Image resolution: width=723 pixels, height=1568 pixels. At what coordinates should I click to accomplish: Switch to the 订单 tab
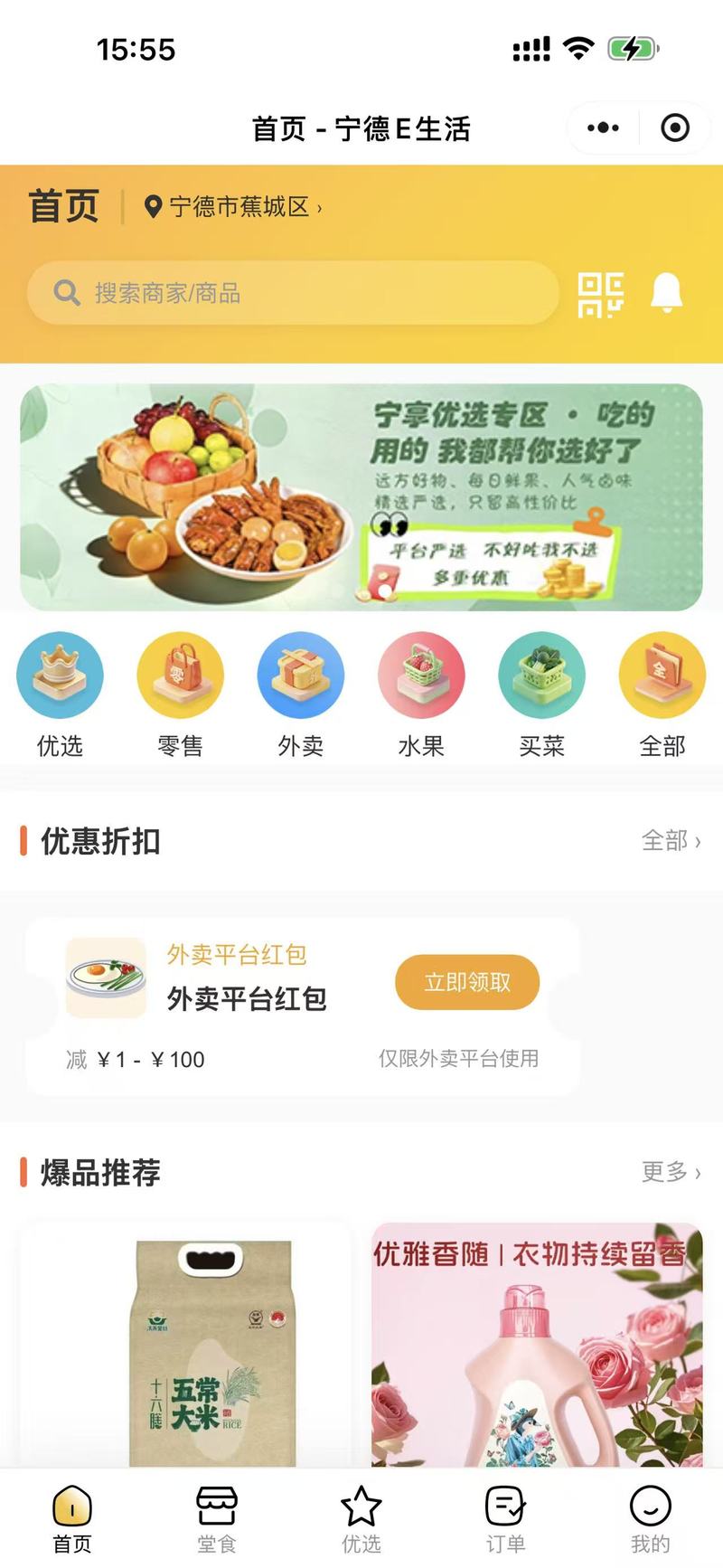505,1519
